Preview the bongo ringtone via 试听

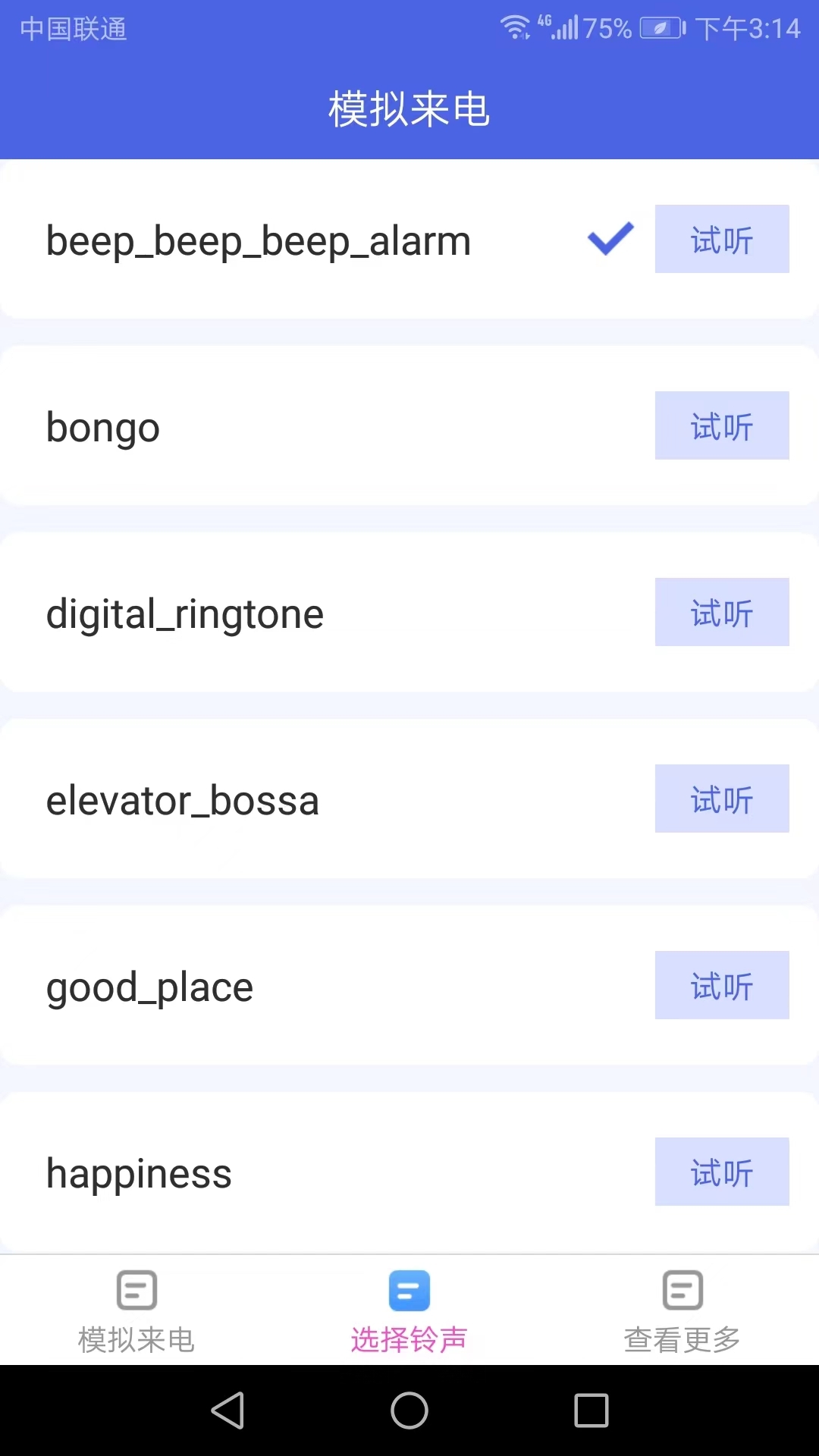pyautogui.click(x=721, y=425)
